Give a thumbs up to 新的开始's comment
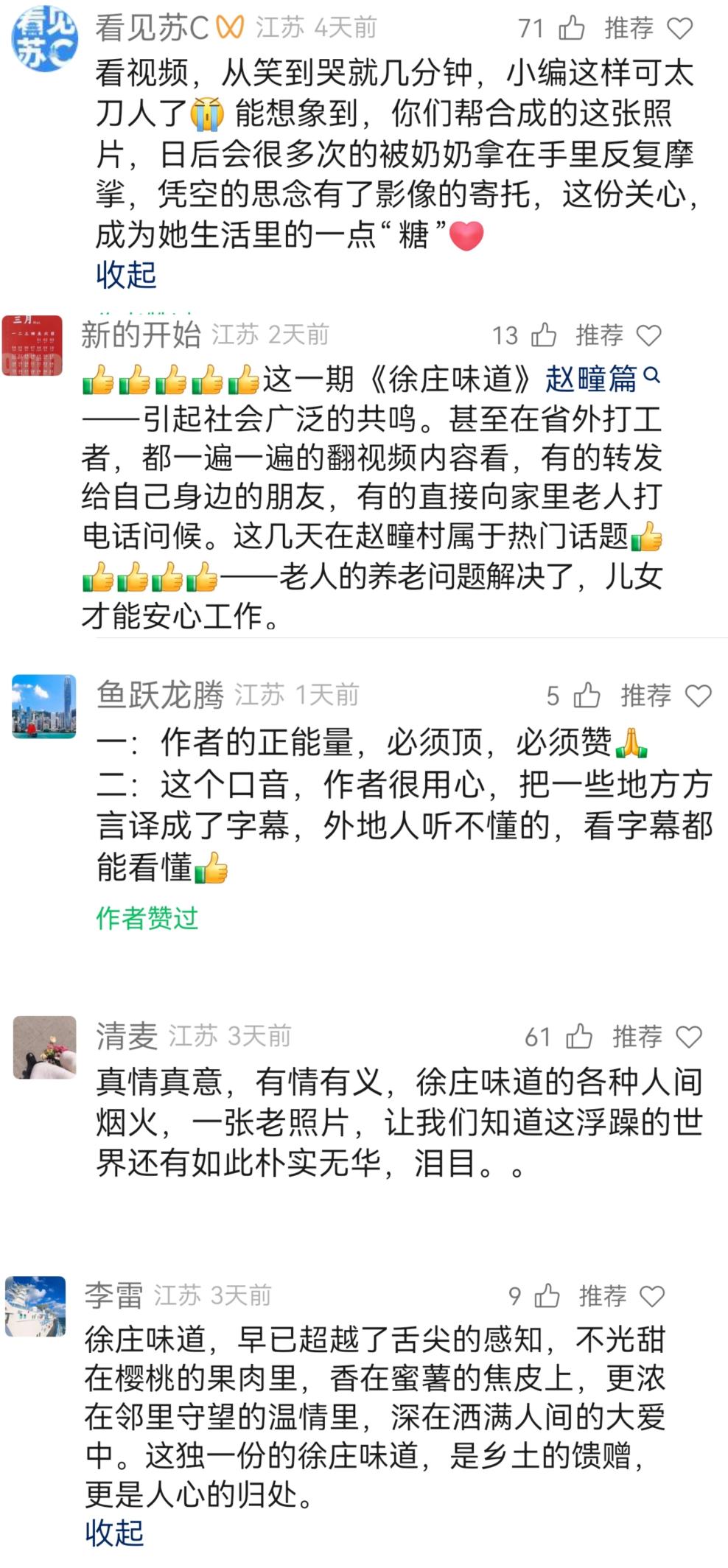 (x=544, y=335)
